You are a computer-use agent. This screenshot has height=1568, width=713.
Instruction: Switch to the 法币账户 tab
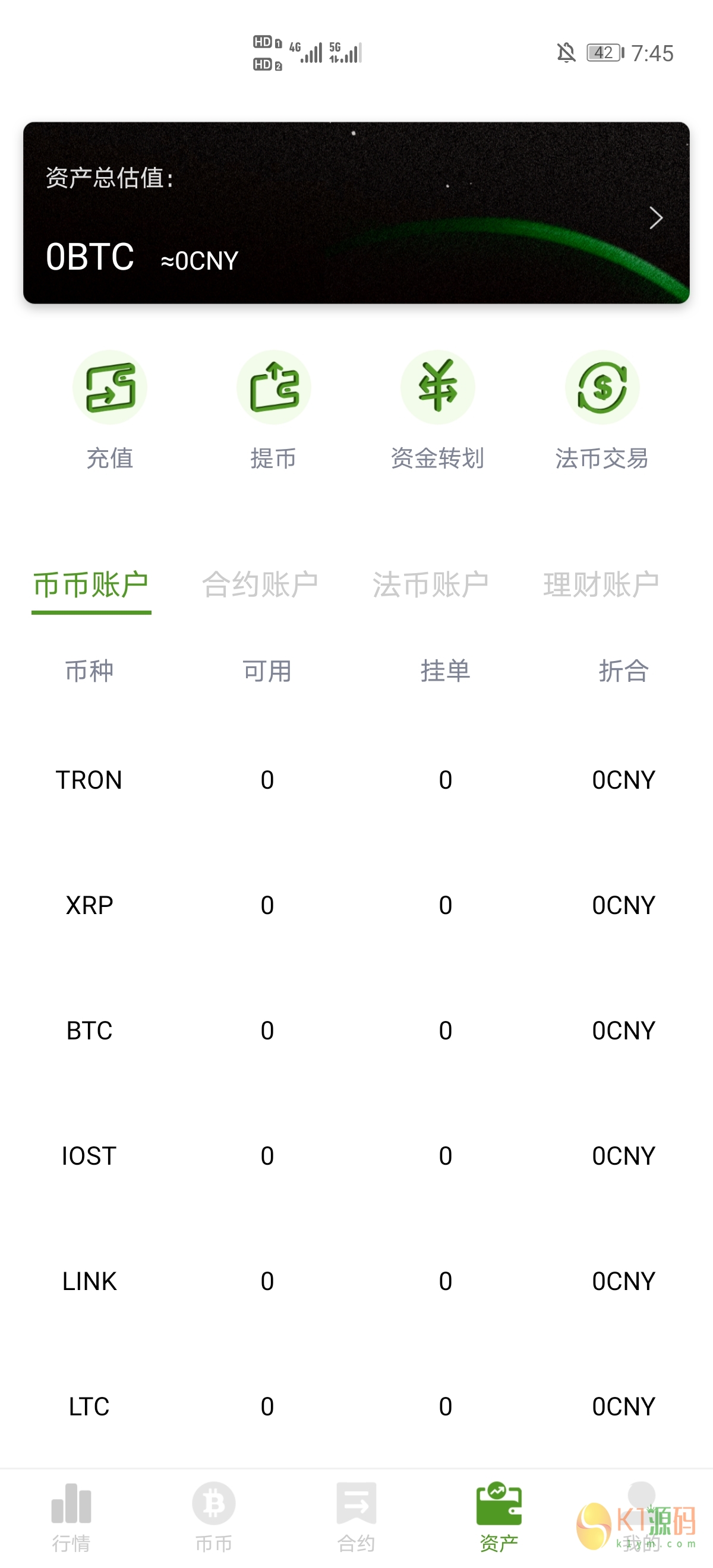[431, 585]
